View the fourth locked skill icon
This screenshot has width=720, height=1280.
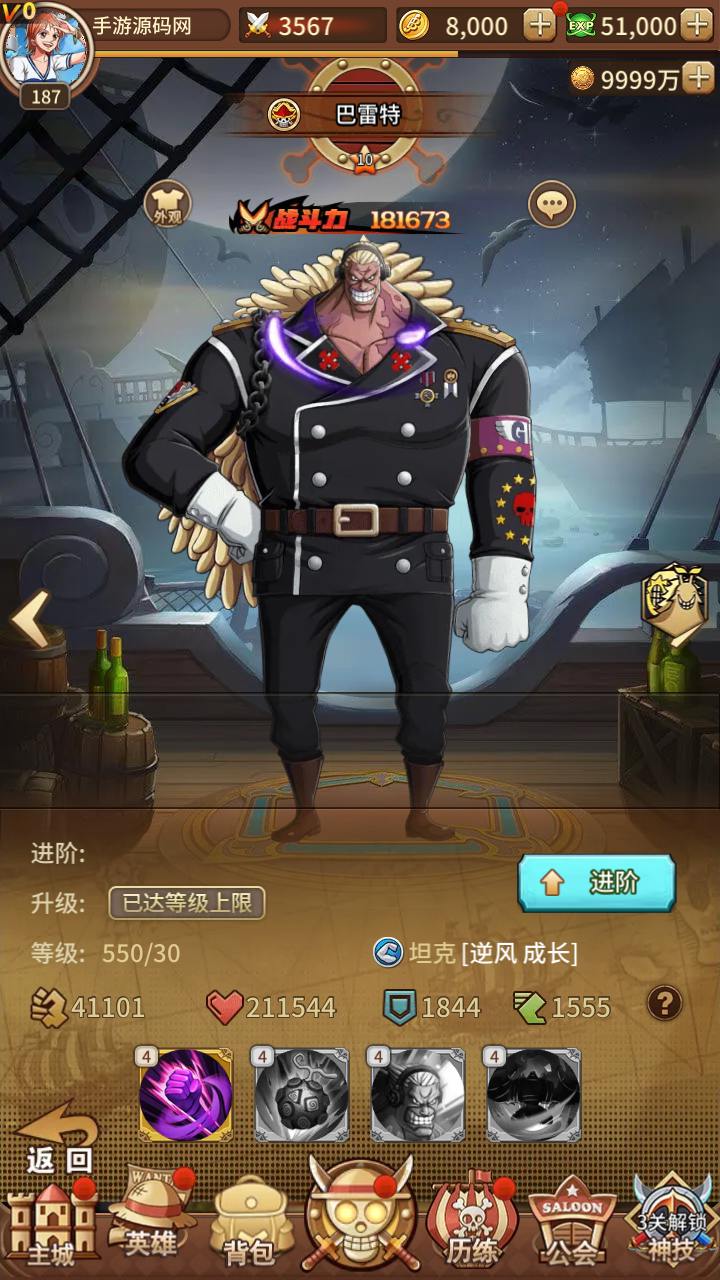click(x=533, y=1094)
